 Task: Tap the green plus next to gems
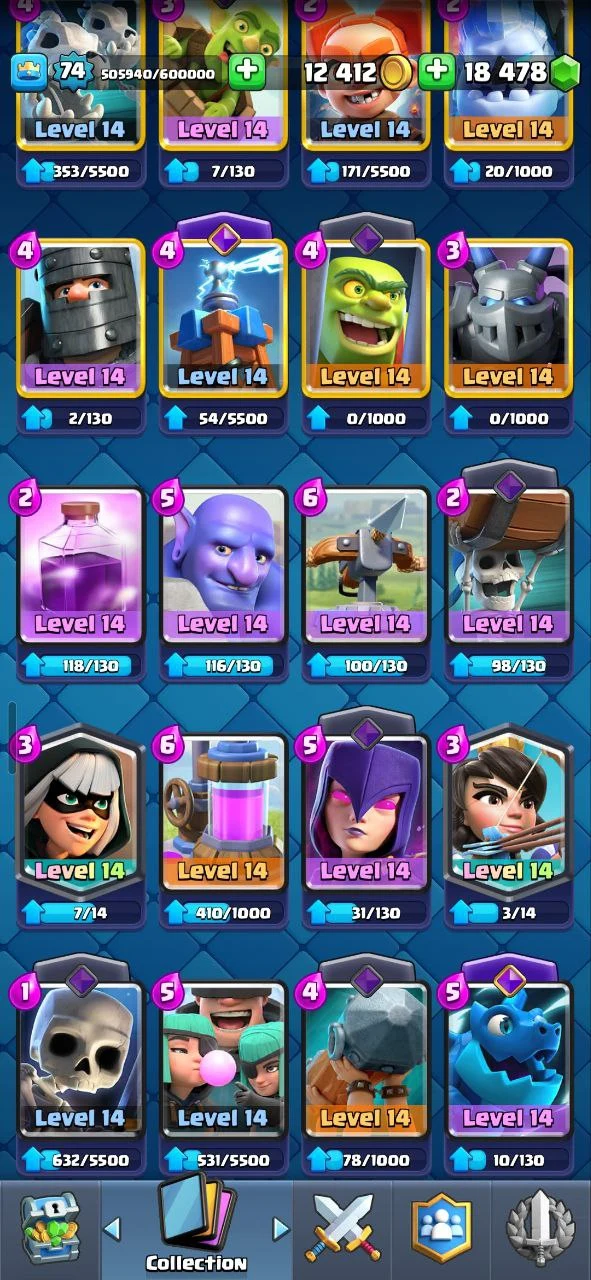click(x=436, y=72)
